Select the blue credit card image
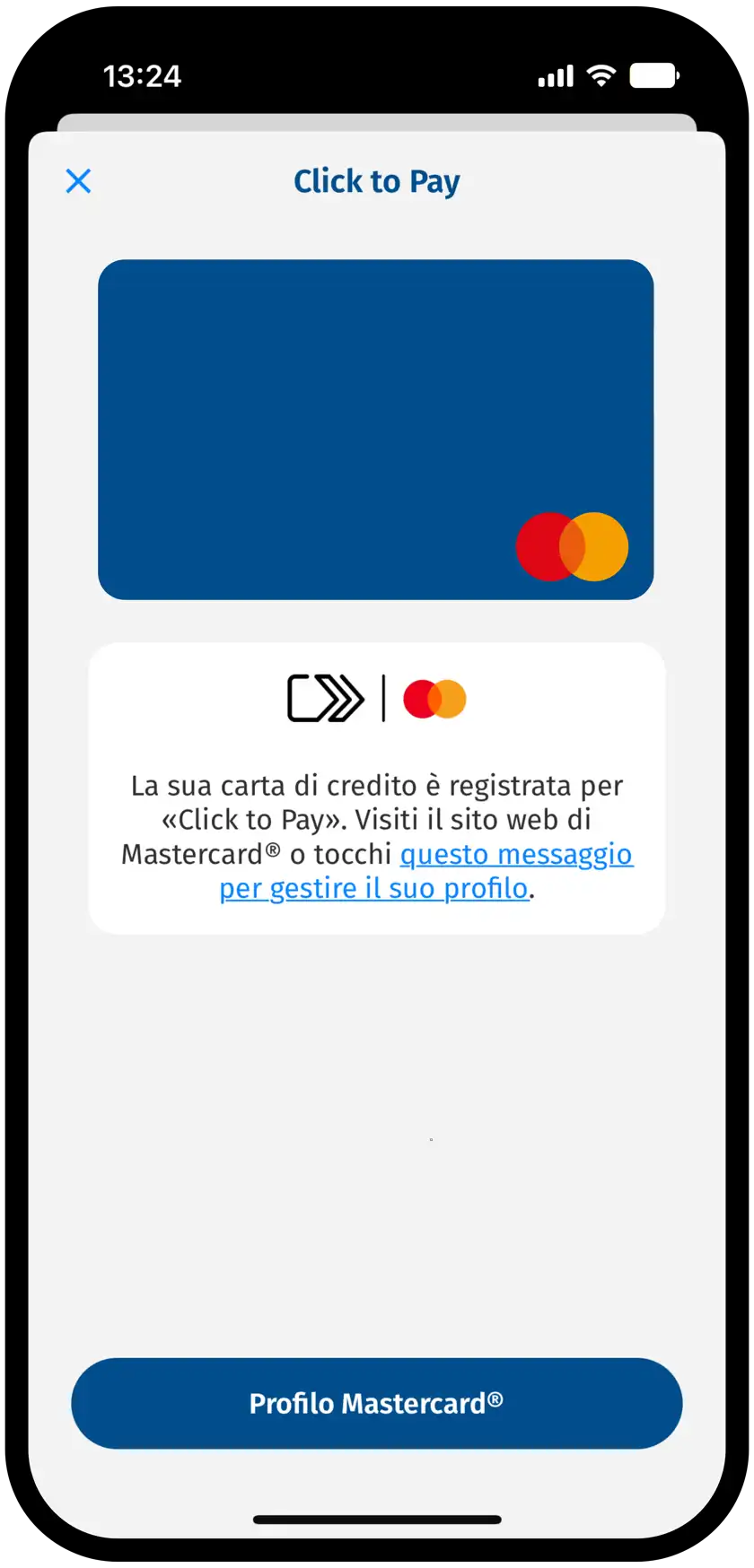 click(376, 428)
